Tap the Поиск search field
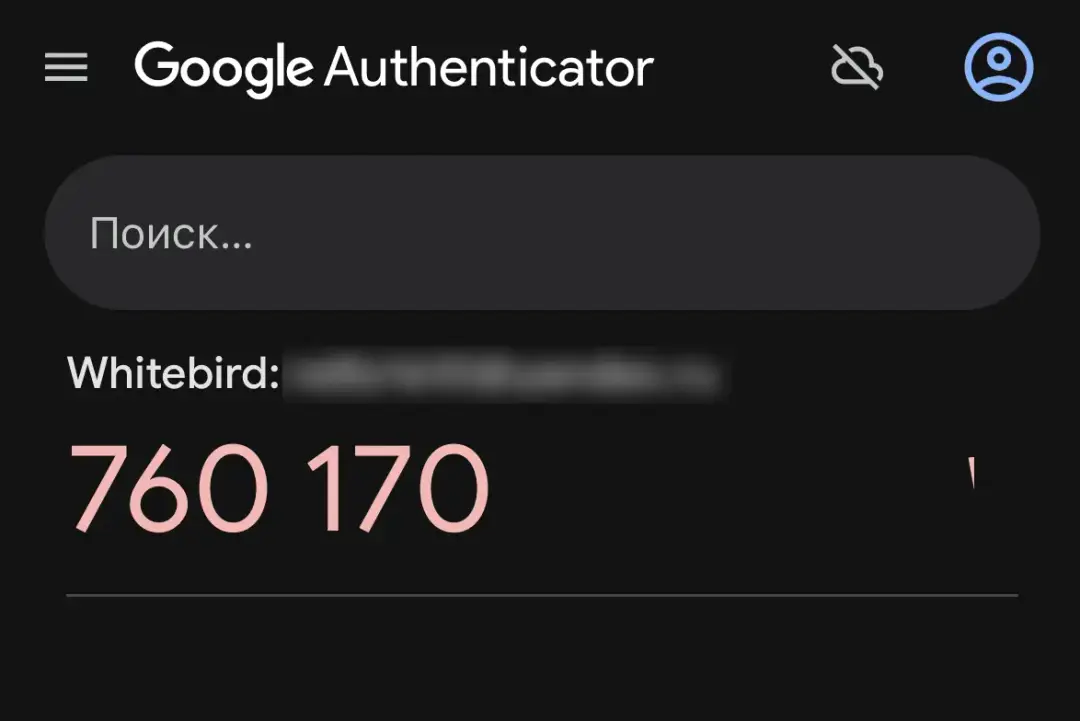Image resolution: width=1080 pixels, height=721 pixels. click(540, 233)
